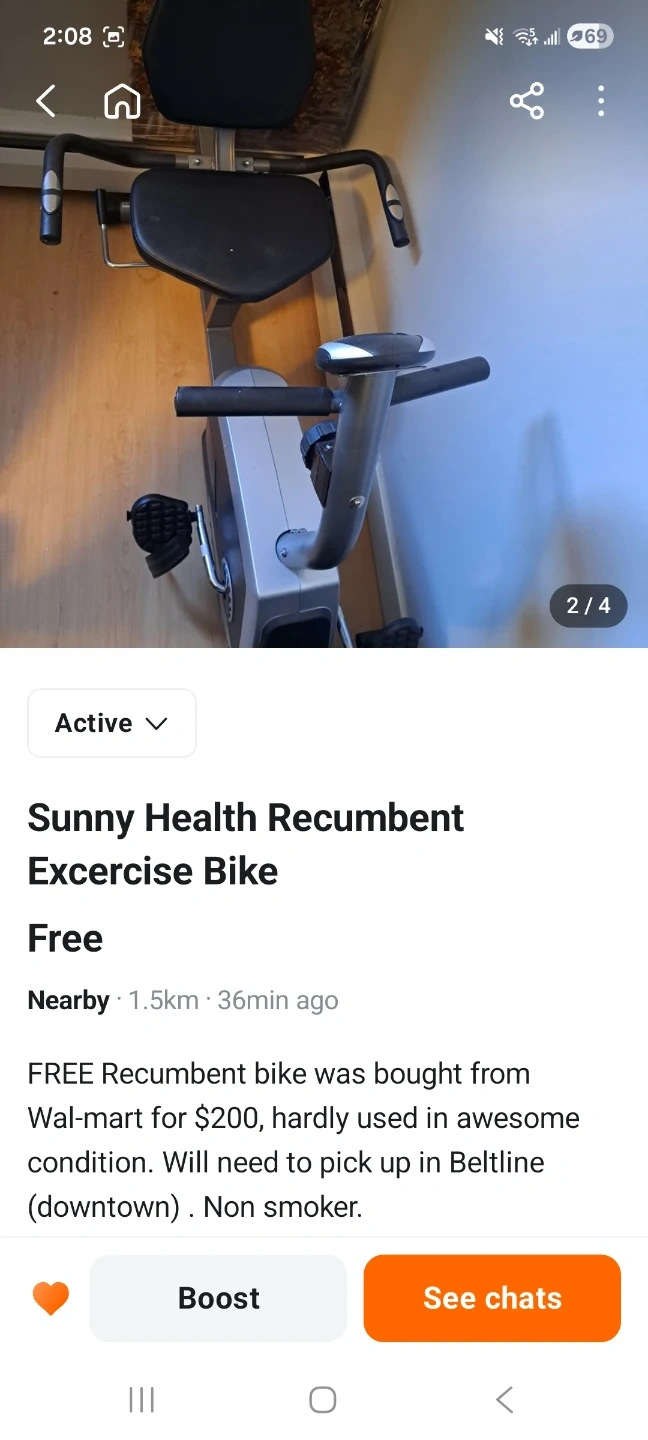Tap the orange heart icon
Screen dimensions: 648x1440
pyautogui.click(x=51, y=1298)
